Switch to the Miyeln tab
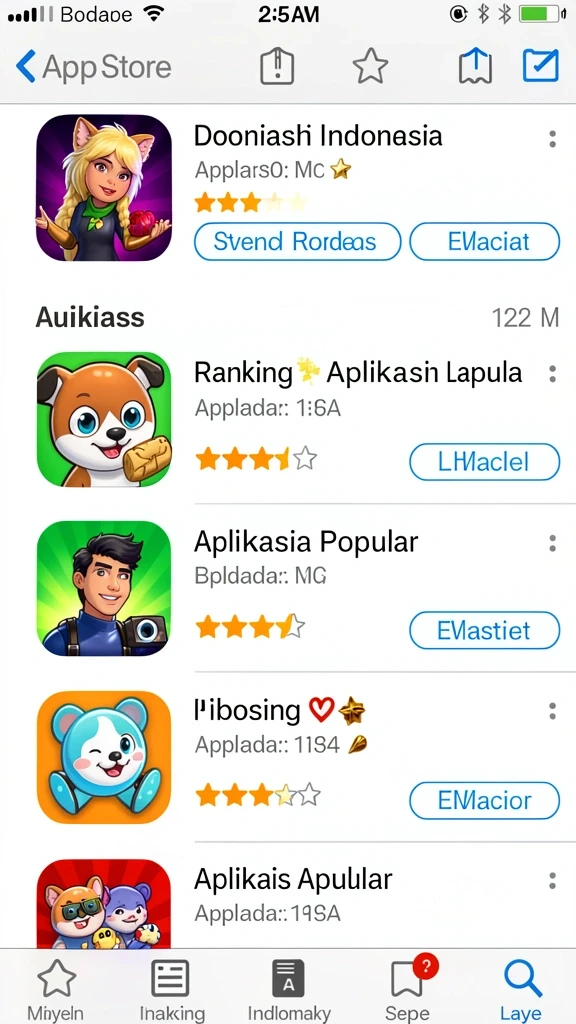Viewport: 576px width, 1024px height. click(56, 989)
